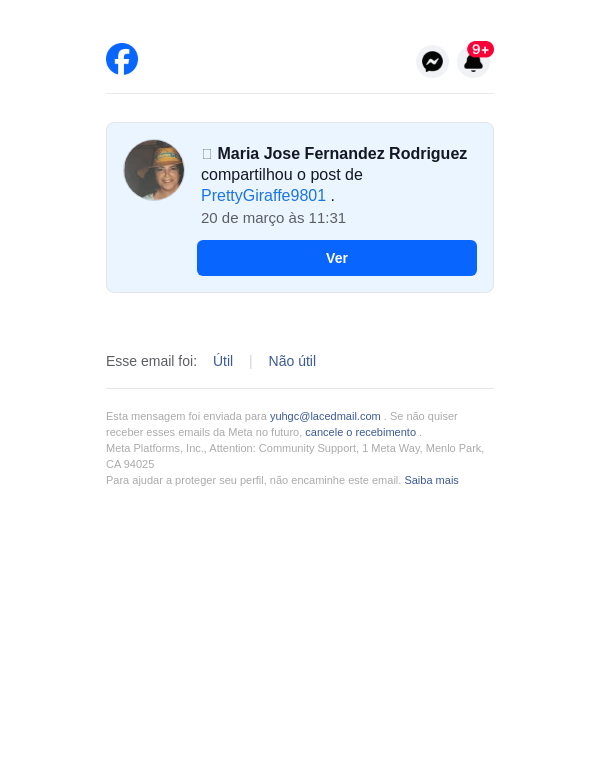Screen dimensions: 600x768
Task: Tap cancele o recebimento link
Action: (360, 432)
